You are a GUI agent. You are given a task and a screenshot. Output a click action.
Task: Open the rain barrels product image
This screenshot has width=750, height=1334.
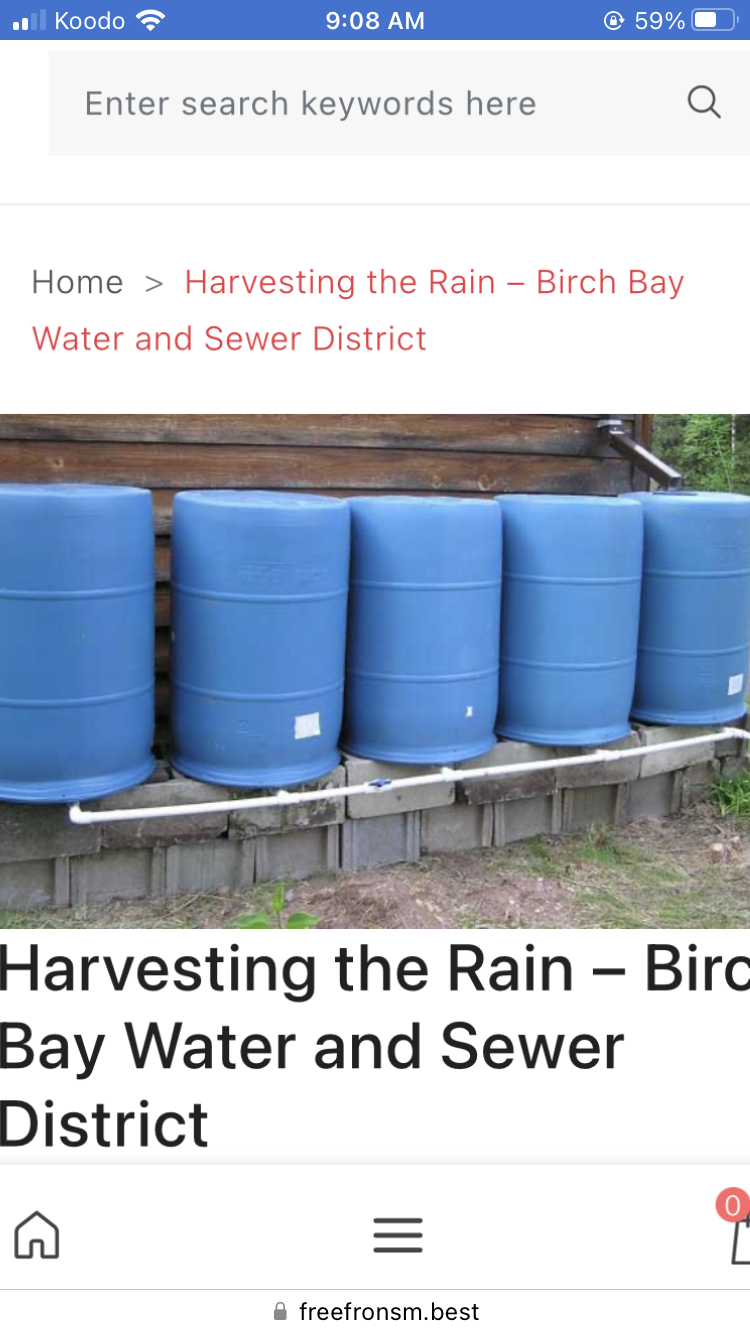point(375,670)
